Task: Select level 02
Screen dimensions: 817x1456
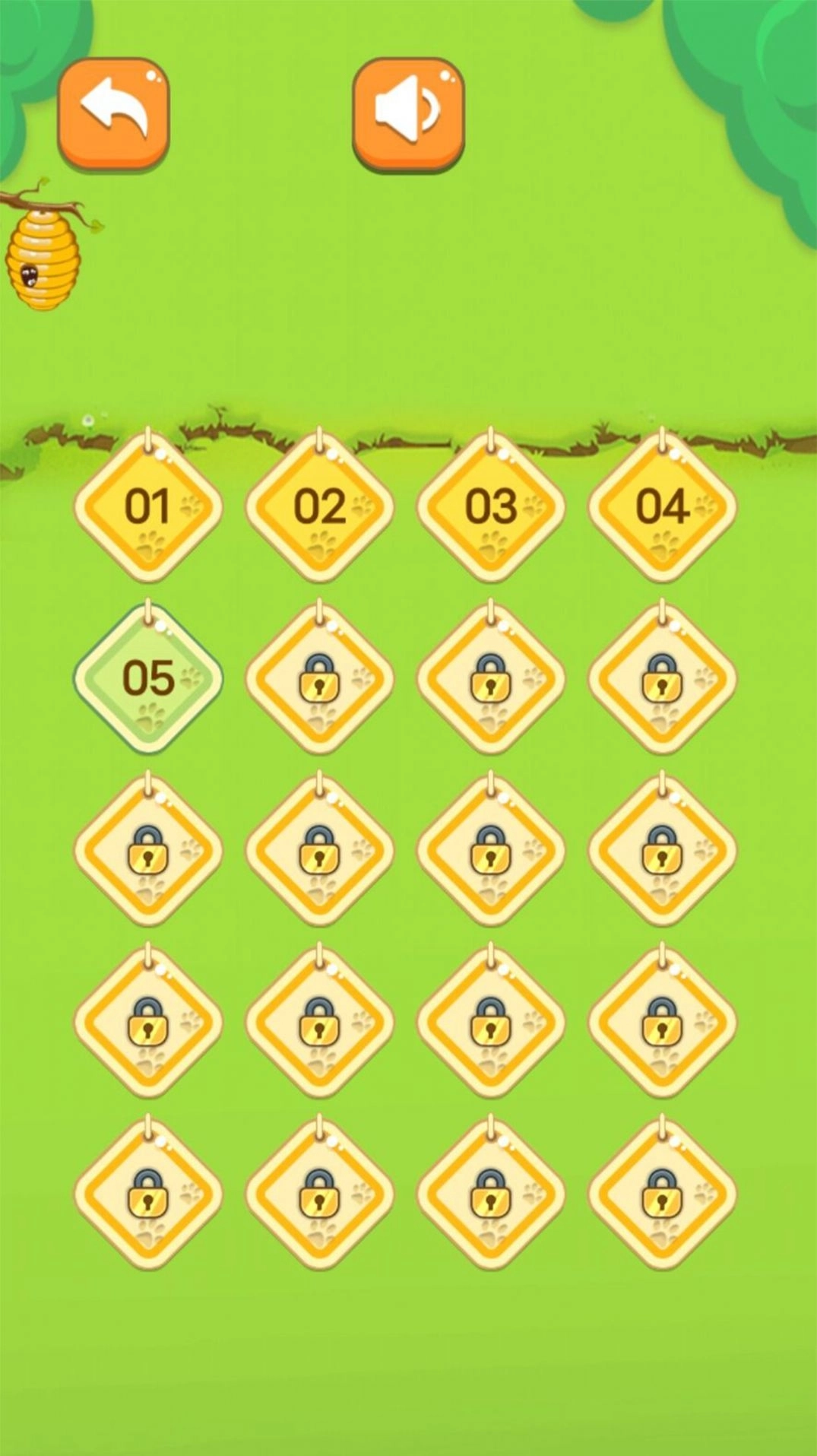Action: tap(319, 507)
